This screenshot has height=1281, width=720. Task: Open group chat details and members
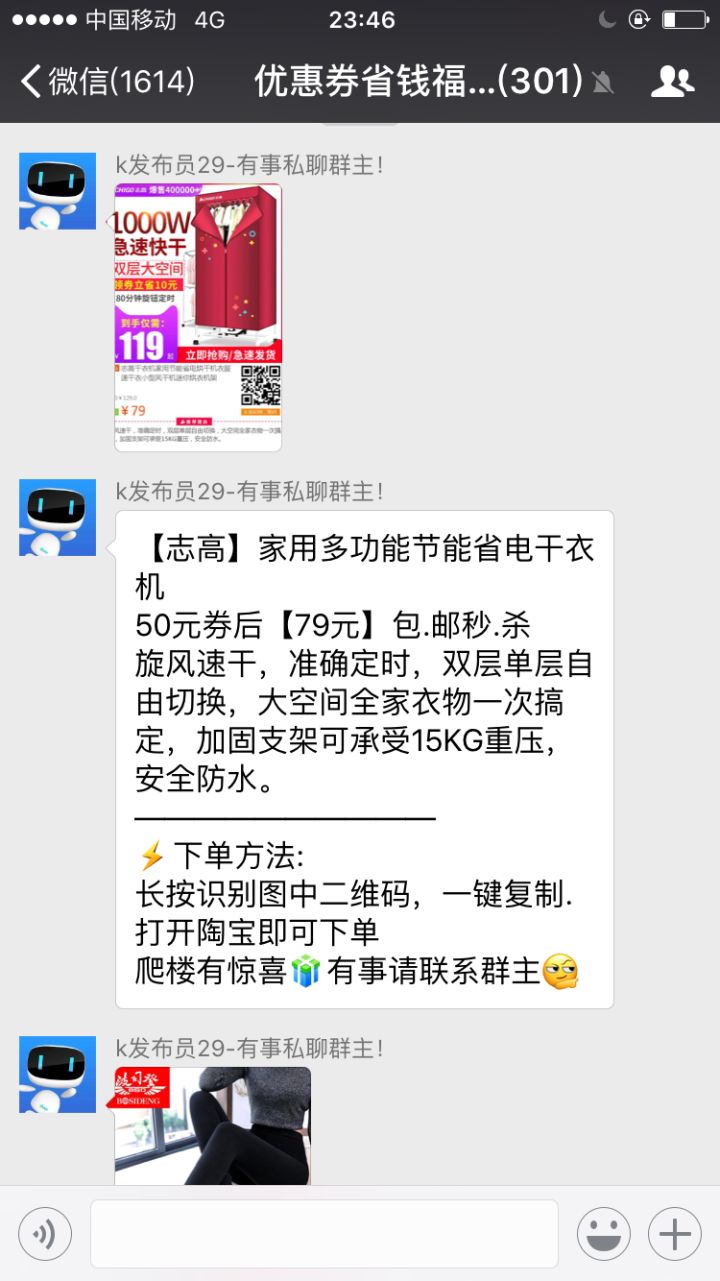pos(672,81)
